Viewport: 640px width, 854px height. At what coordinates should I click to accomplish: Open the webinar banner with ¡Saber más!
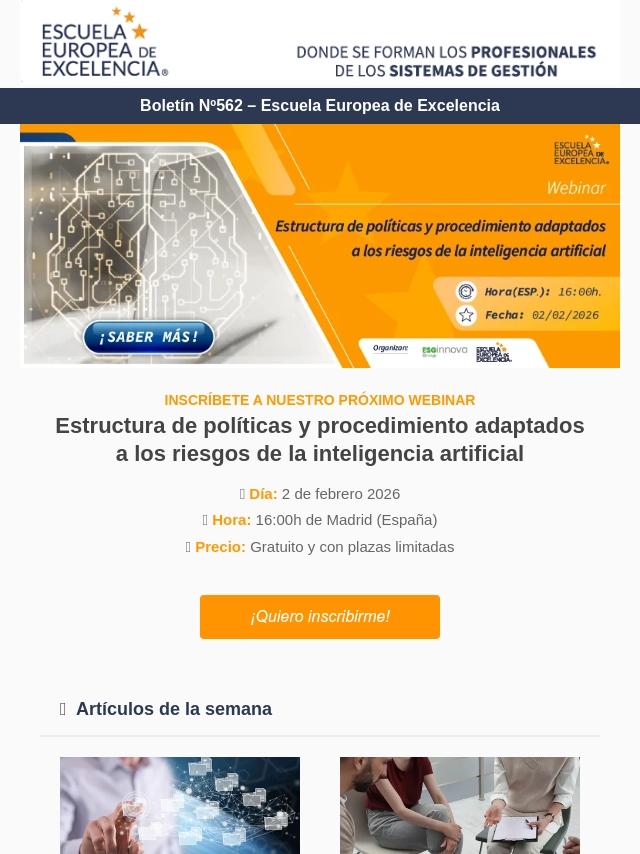click(x=320, y=246)
